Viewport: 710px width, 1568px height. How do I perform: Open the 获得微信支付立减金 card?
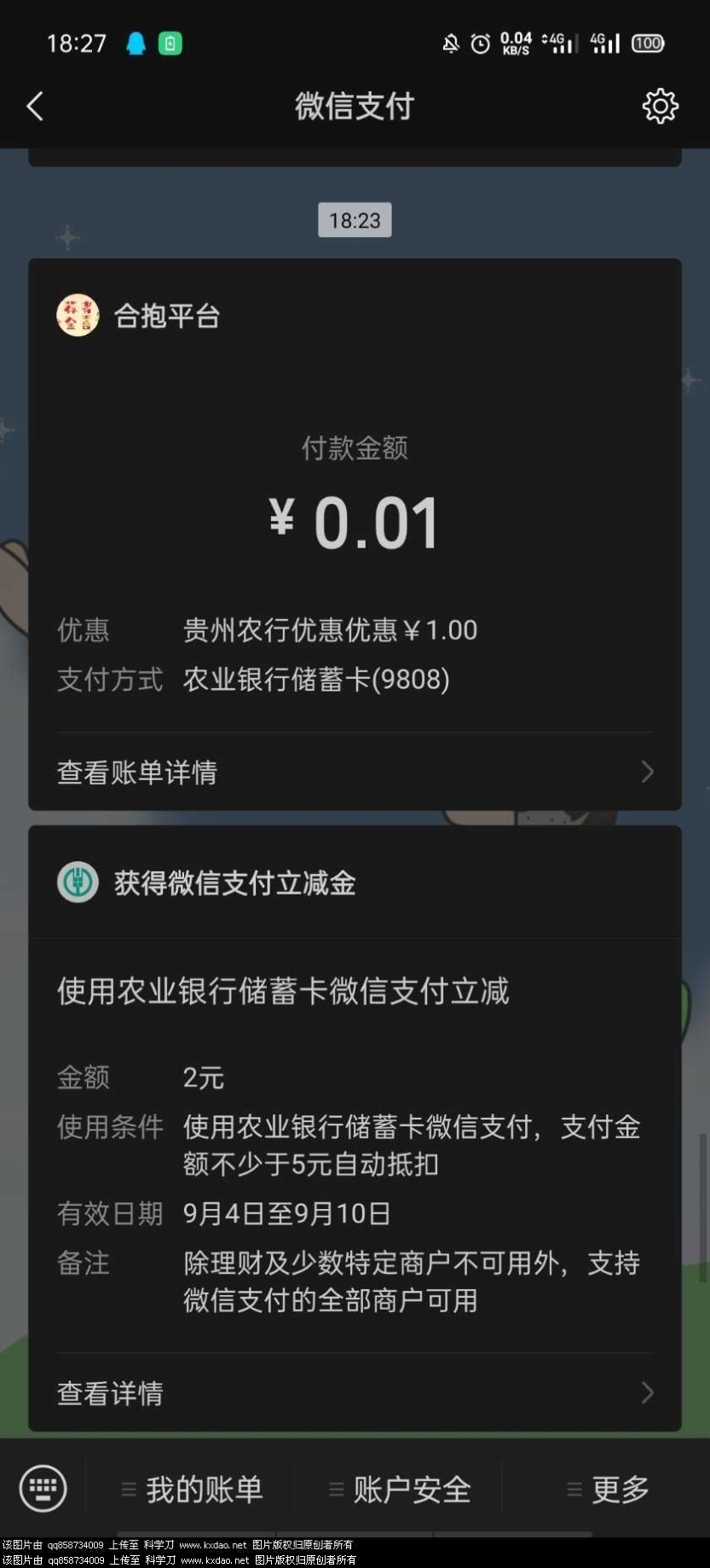pos(354,1108)
